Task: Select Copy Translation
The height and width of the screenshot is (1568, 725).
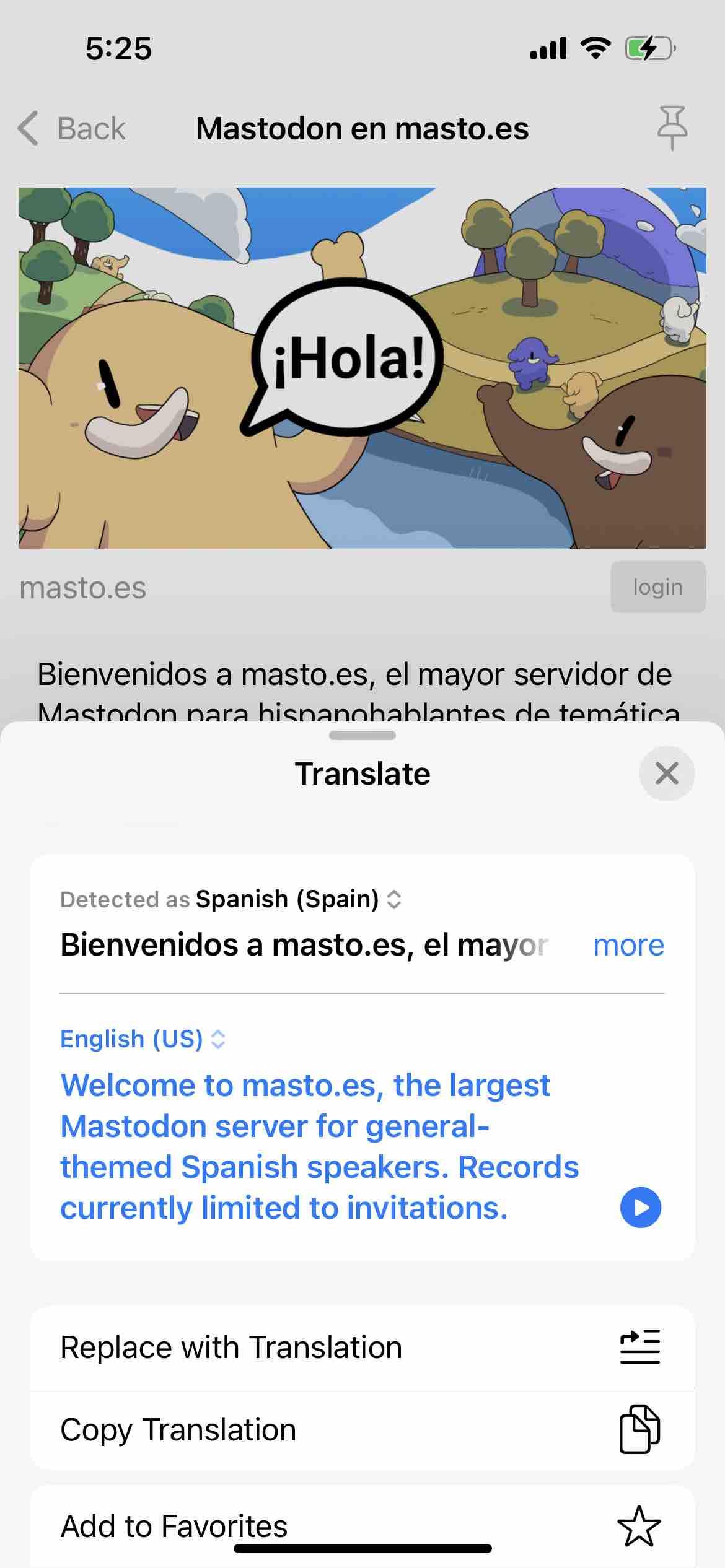Action: pos(362,1429)
